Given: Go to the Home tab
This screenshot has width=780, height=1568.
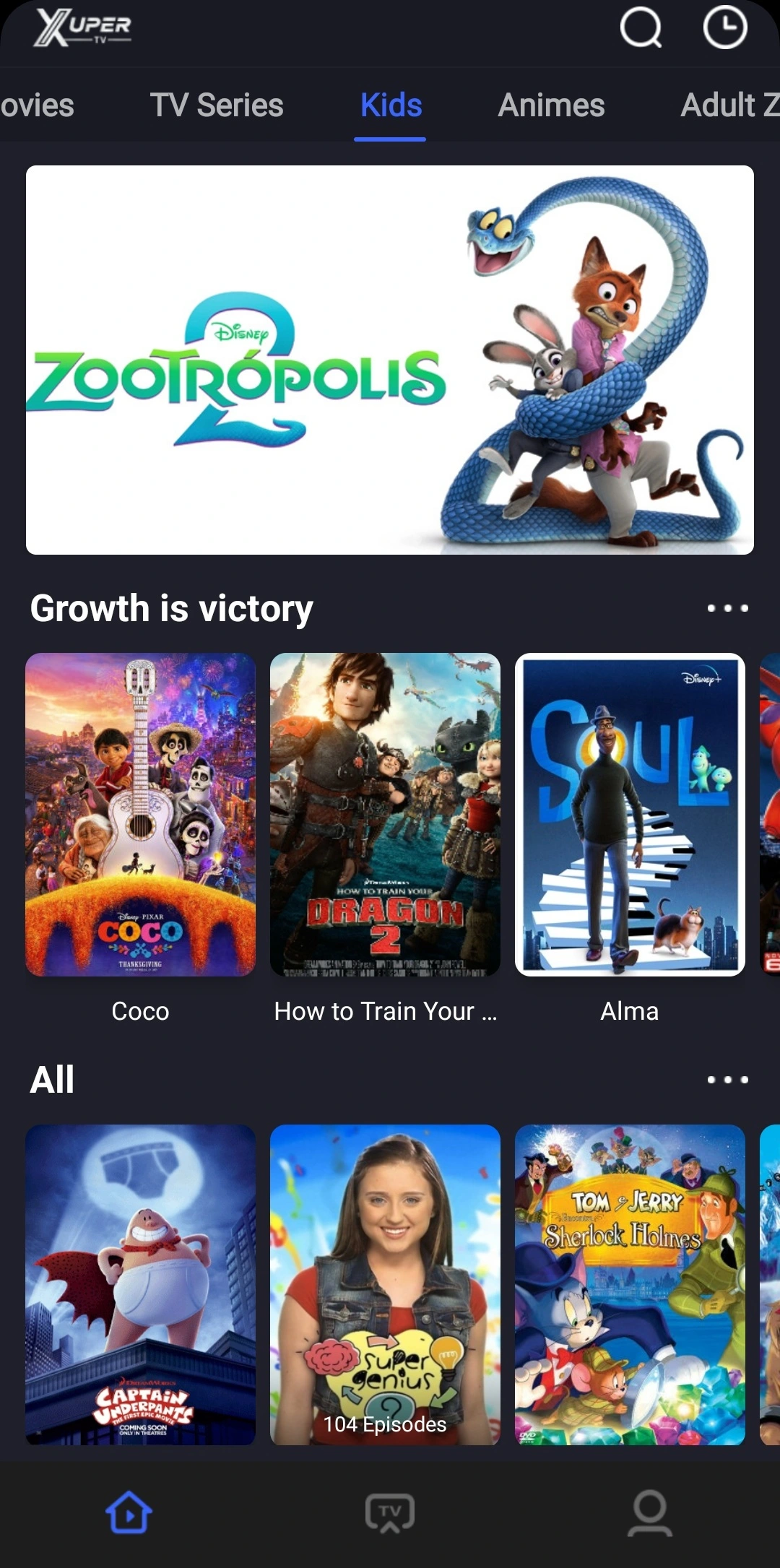Looking at the screenshot, I should pos(129,1512).
